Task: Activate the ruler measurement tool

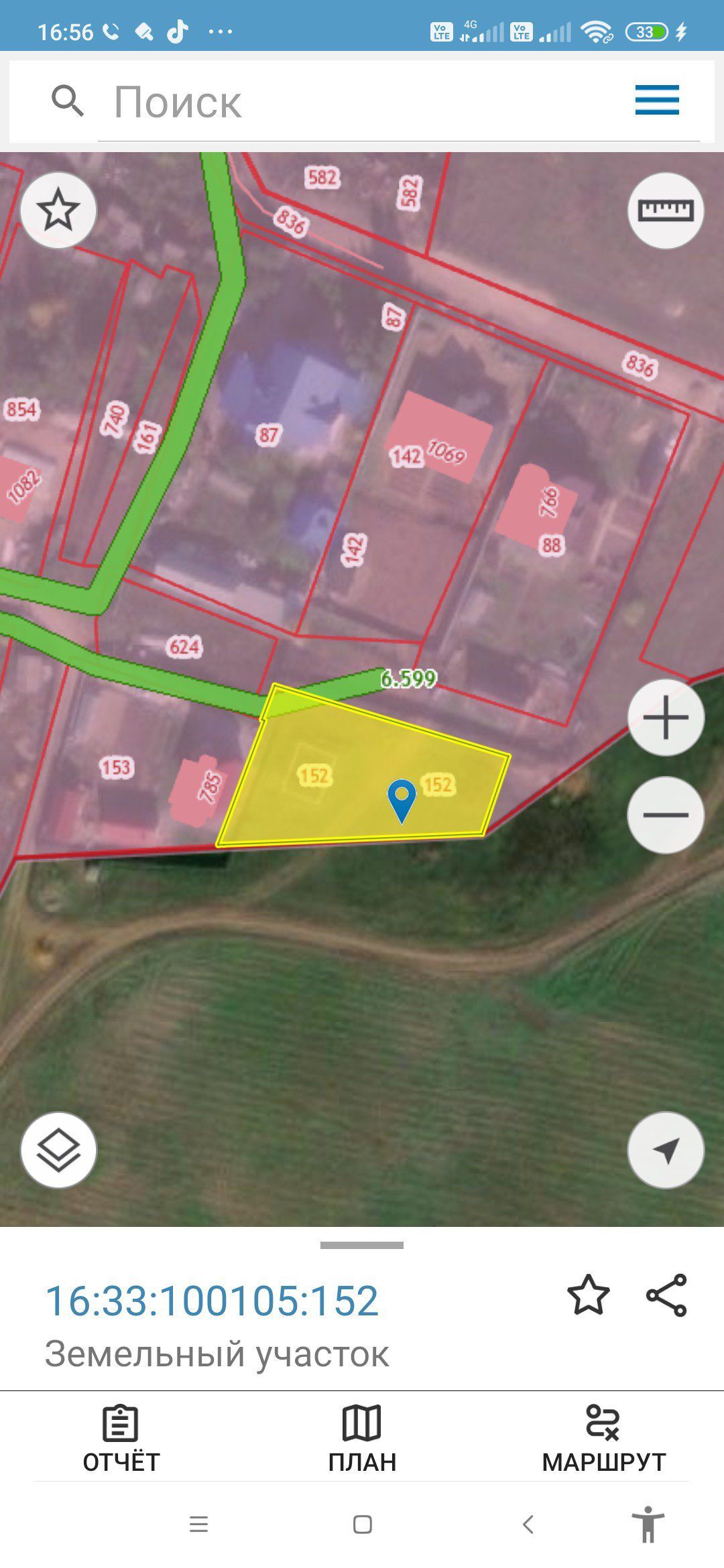Action: 665,210
